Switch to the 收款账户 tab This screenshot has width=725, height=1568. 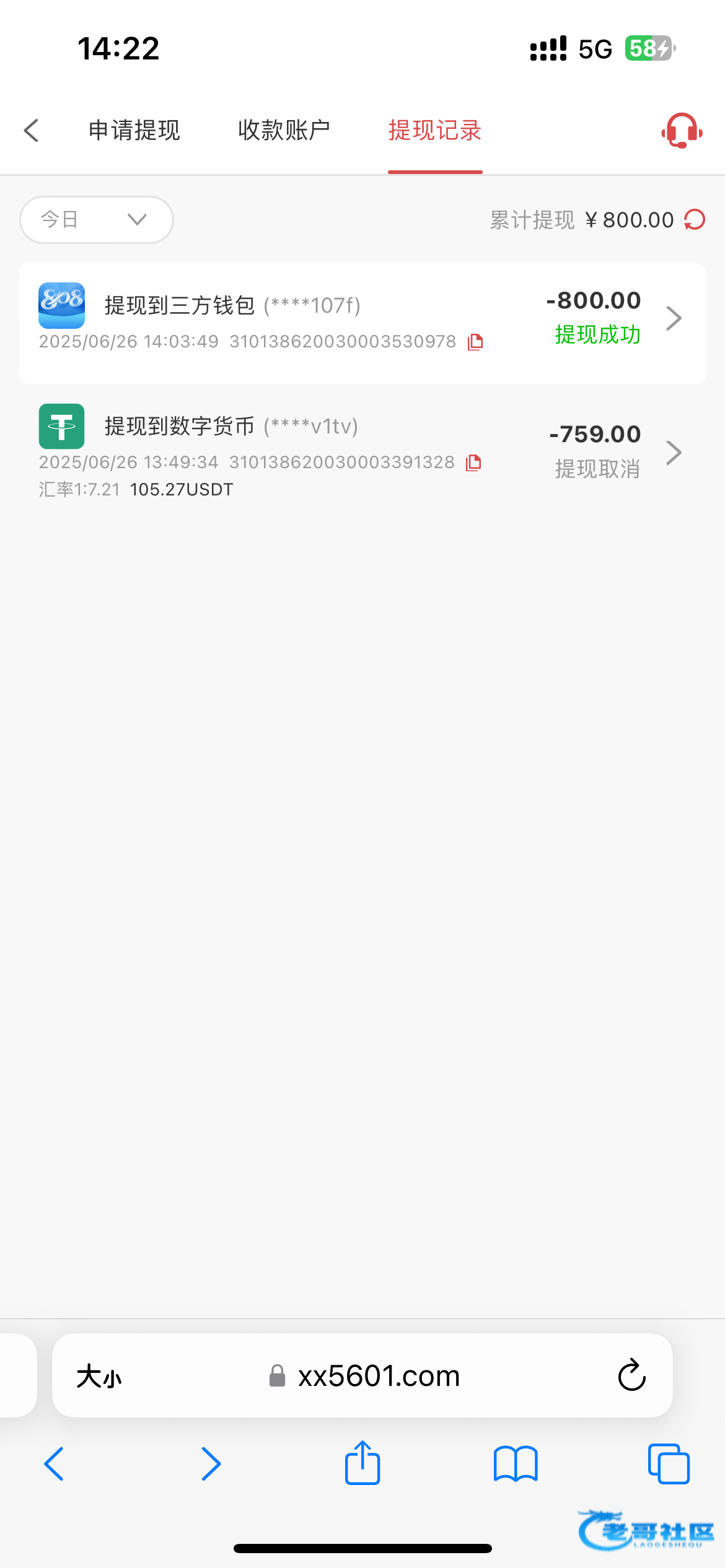pyautogui.click(x=284, y=131)
